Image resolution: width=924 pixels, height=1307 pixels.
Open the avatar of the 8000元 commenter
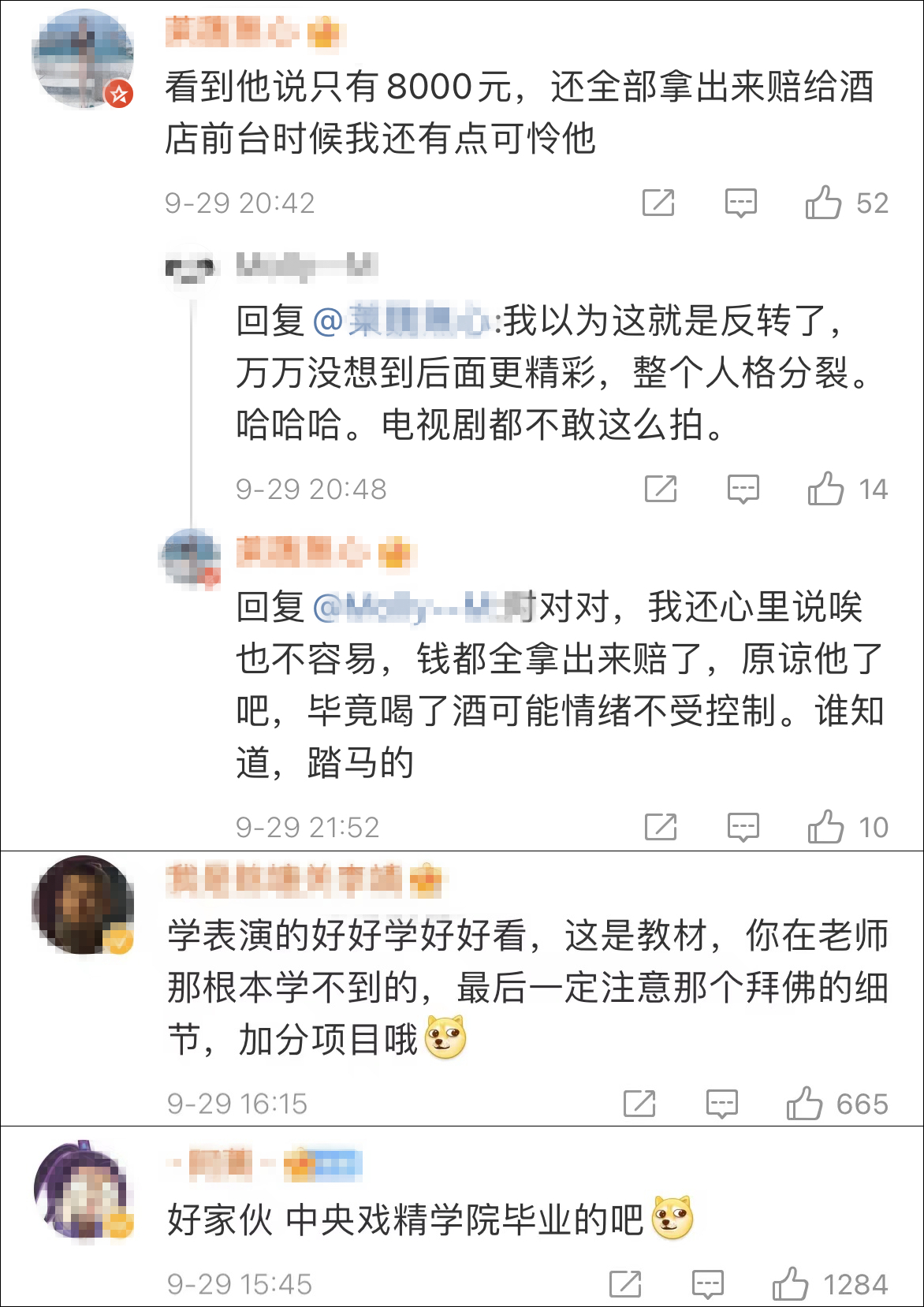pos(82,58)
